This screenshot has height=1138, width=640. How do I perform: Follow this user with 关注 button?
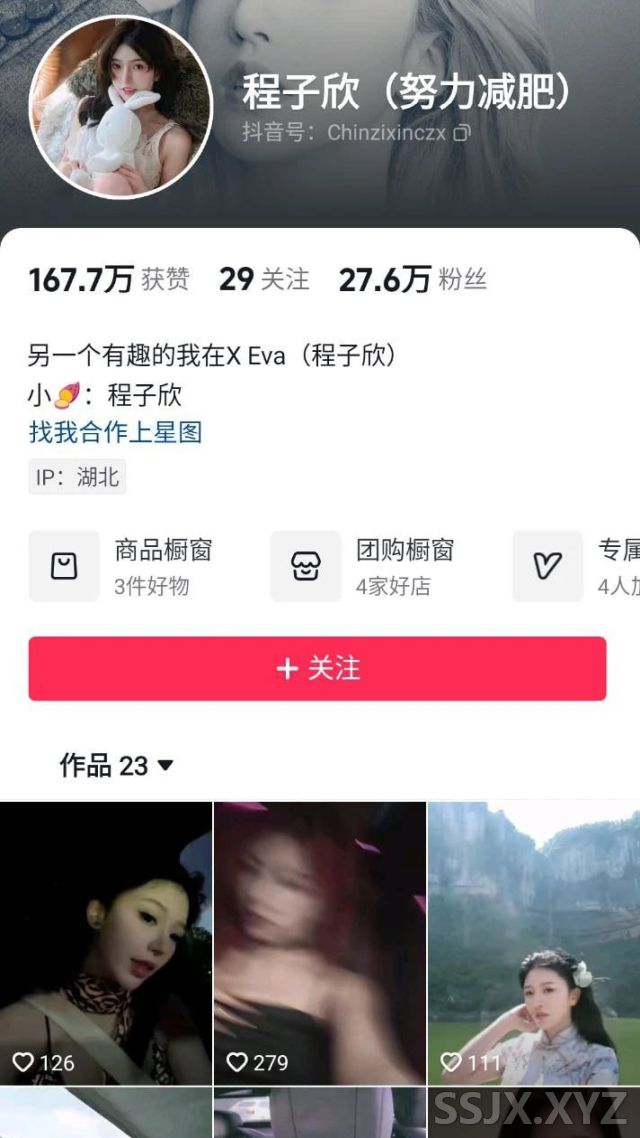click(x=317, y=668)
